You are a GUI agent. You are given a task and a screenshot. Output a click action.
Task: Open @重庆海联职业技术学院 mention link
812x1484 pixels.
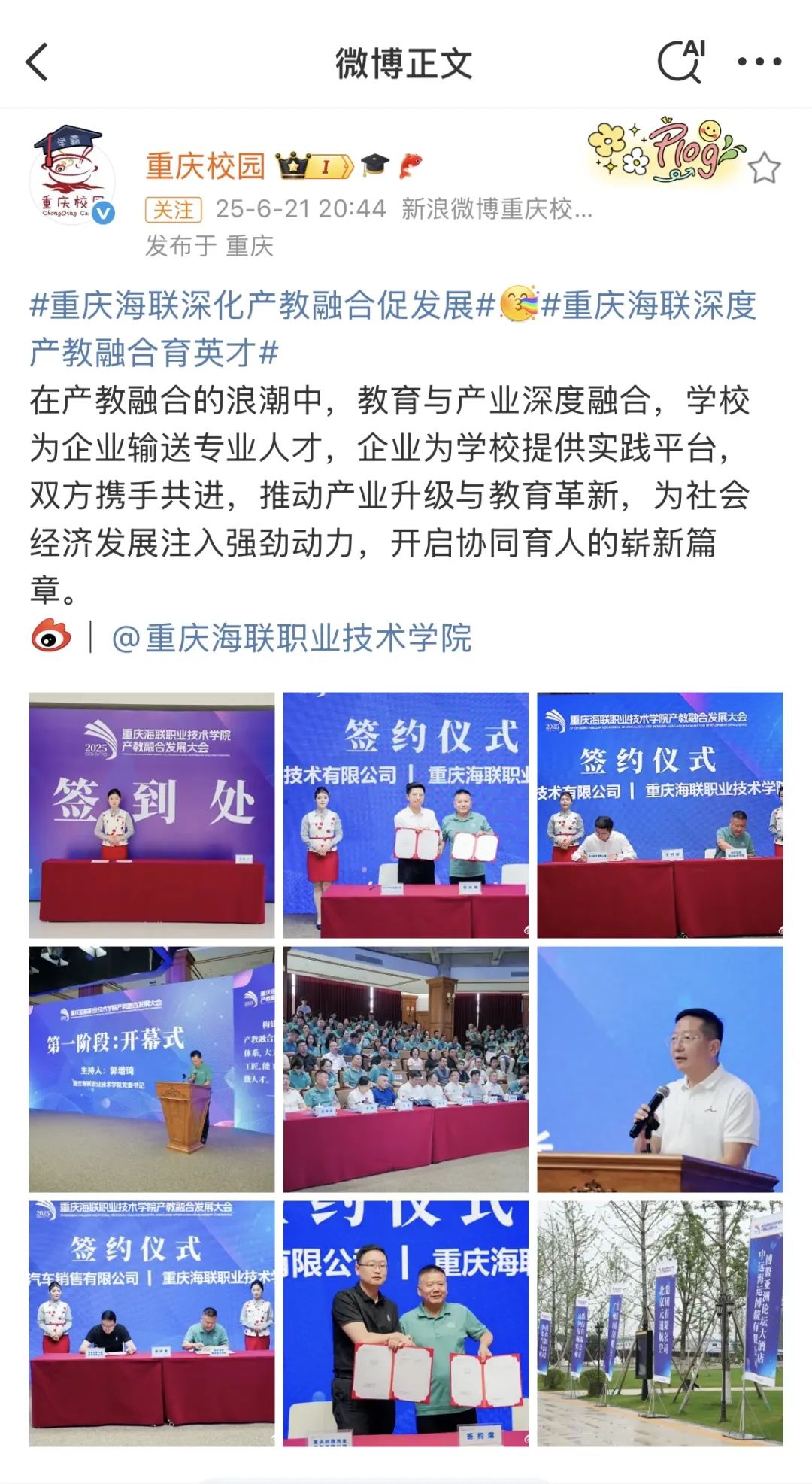(x=292, y=639)
